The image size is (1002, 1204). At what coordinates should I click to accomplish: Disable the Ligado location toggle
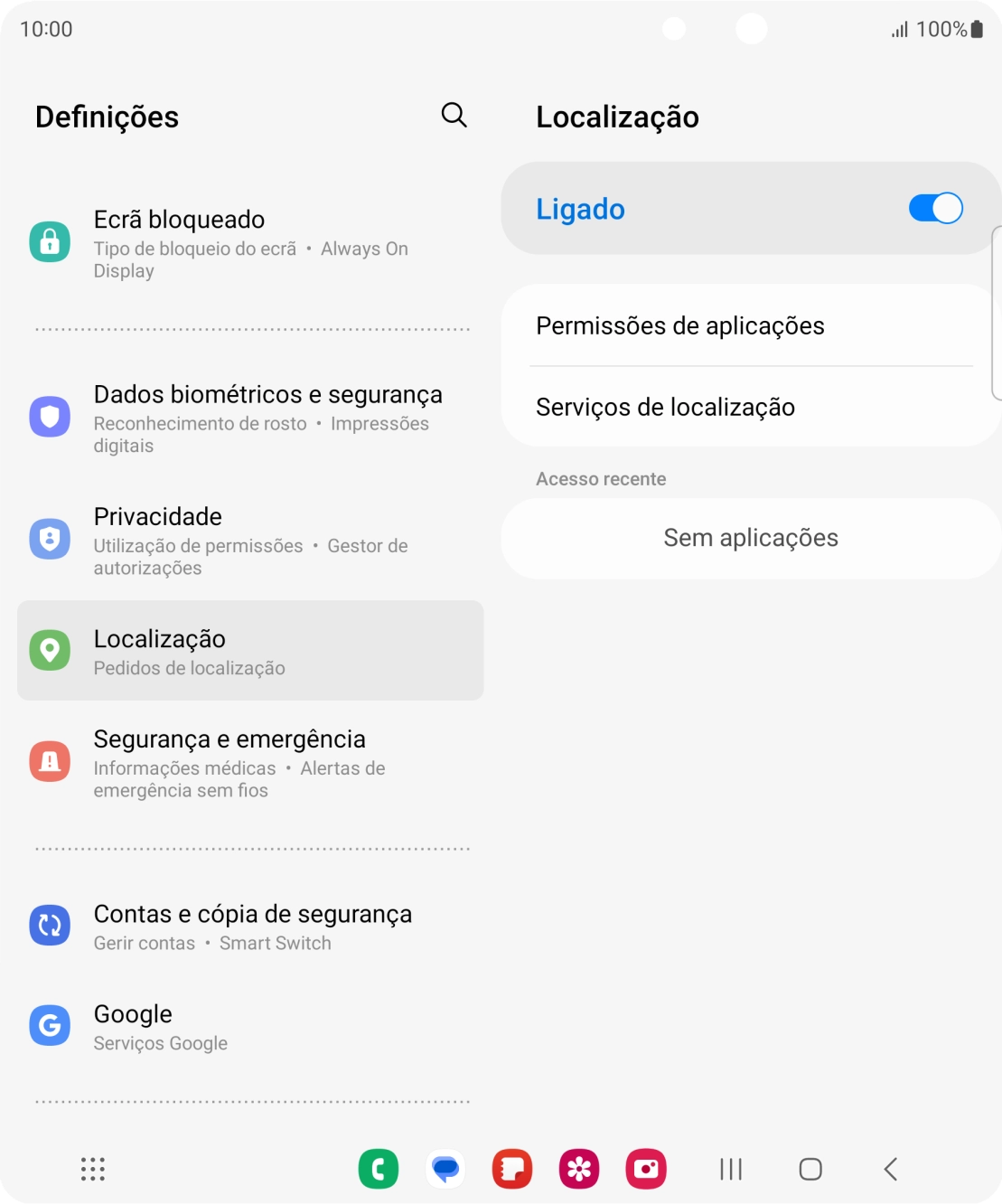(x=935, y=208)
